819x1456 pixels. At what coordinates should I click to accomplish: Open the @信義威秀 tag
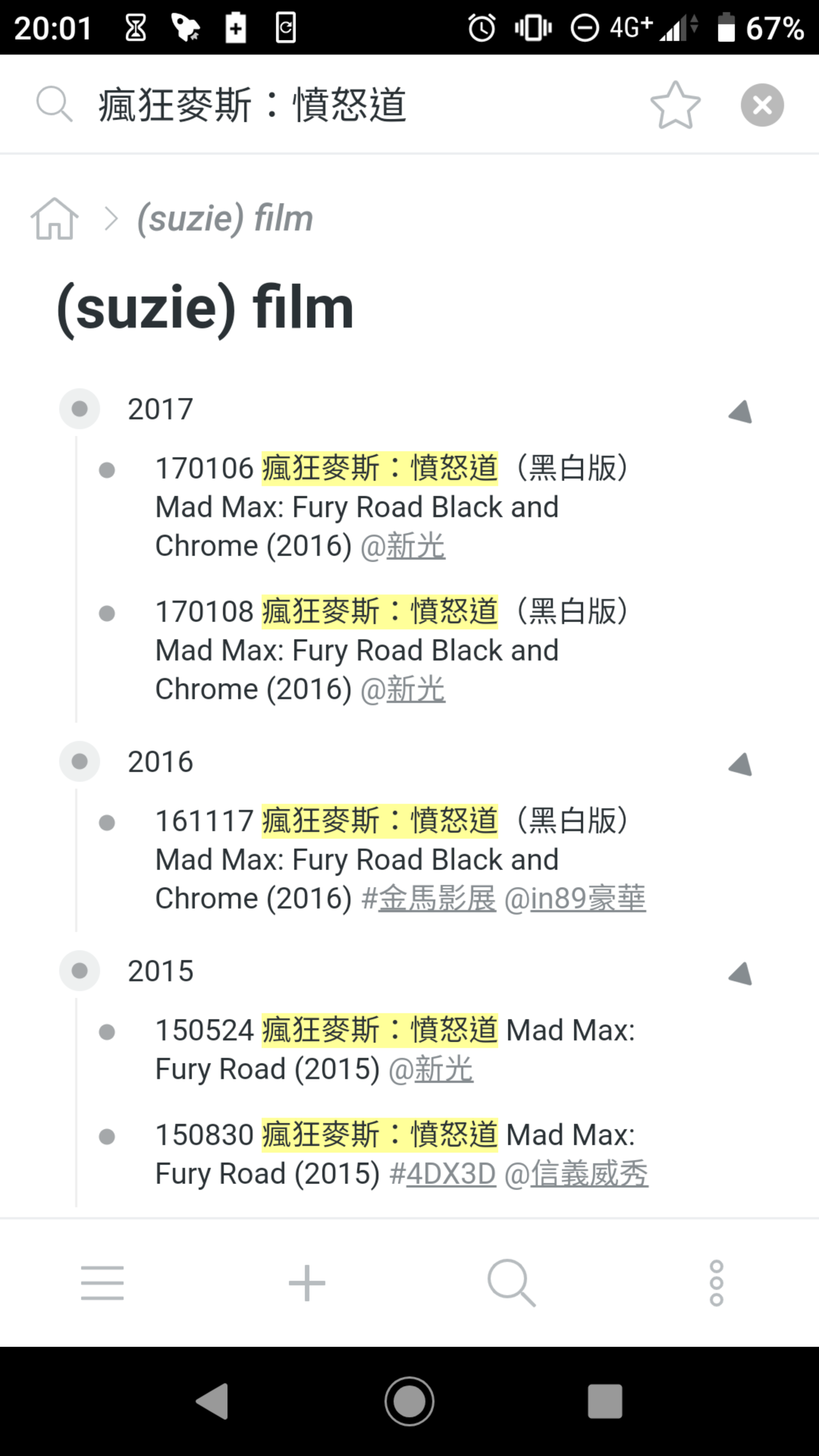[576, 1174]
